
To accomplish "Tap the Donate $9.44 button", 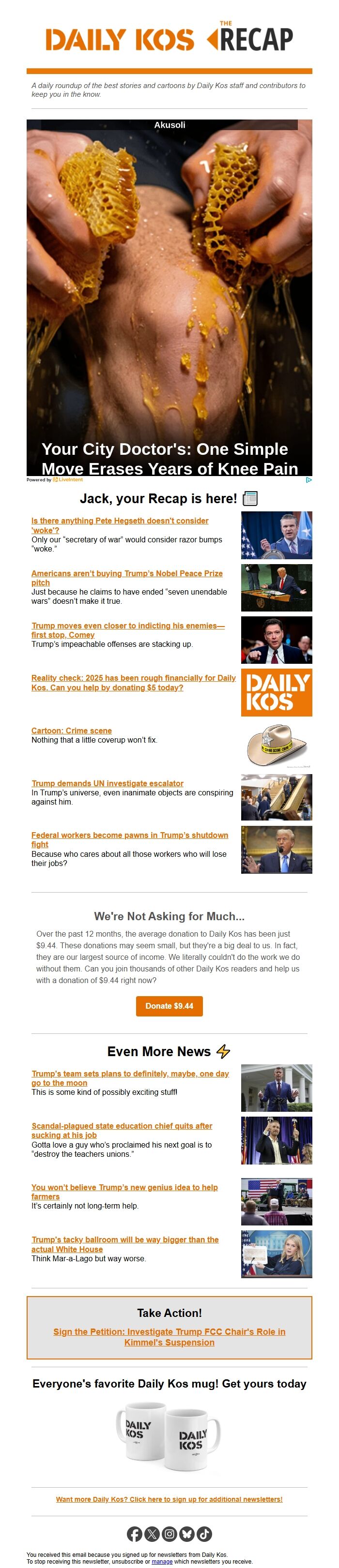I will 169,1006.
